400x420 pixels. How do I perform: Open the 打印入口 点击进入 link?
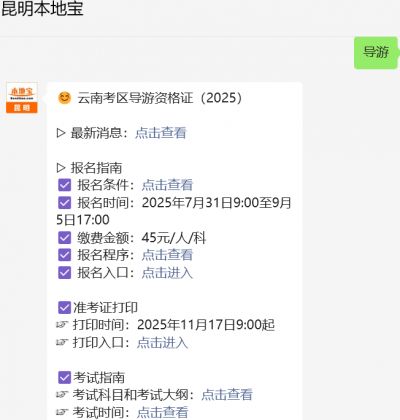click(163, 342)
